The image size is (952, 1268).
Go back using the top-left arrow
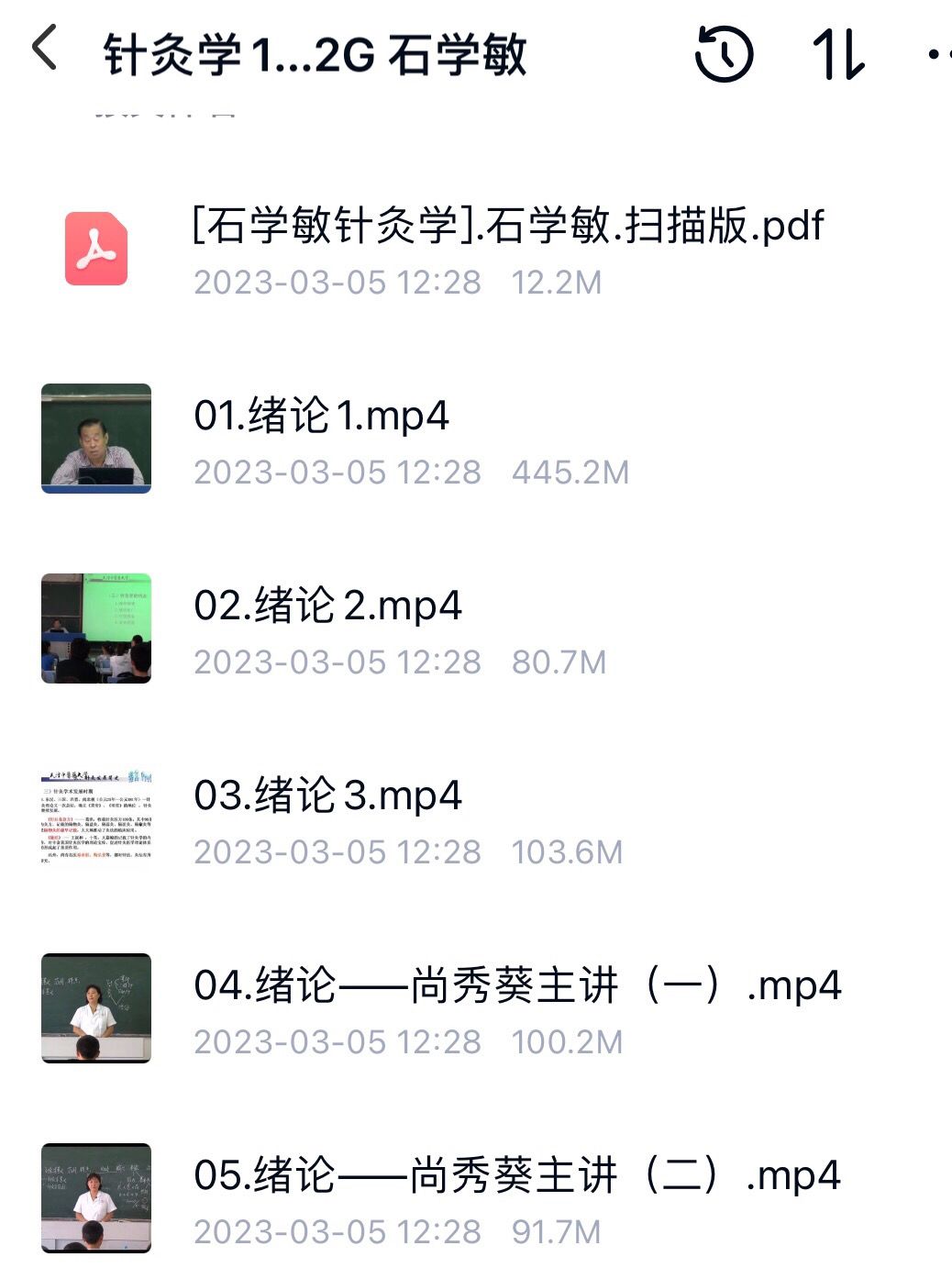click(44, 50)
